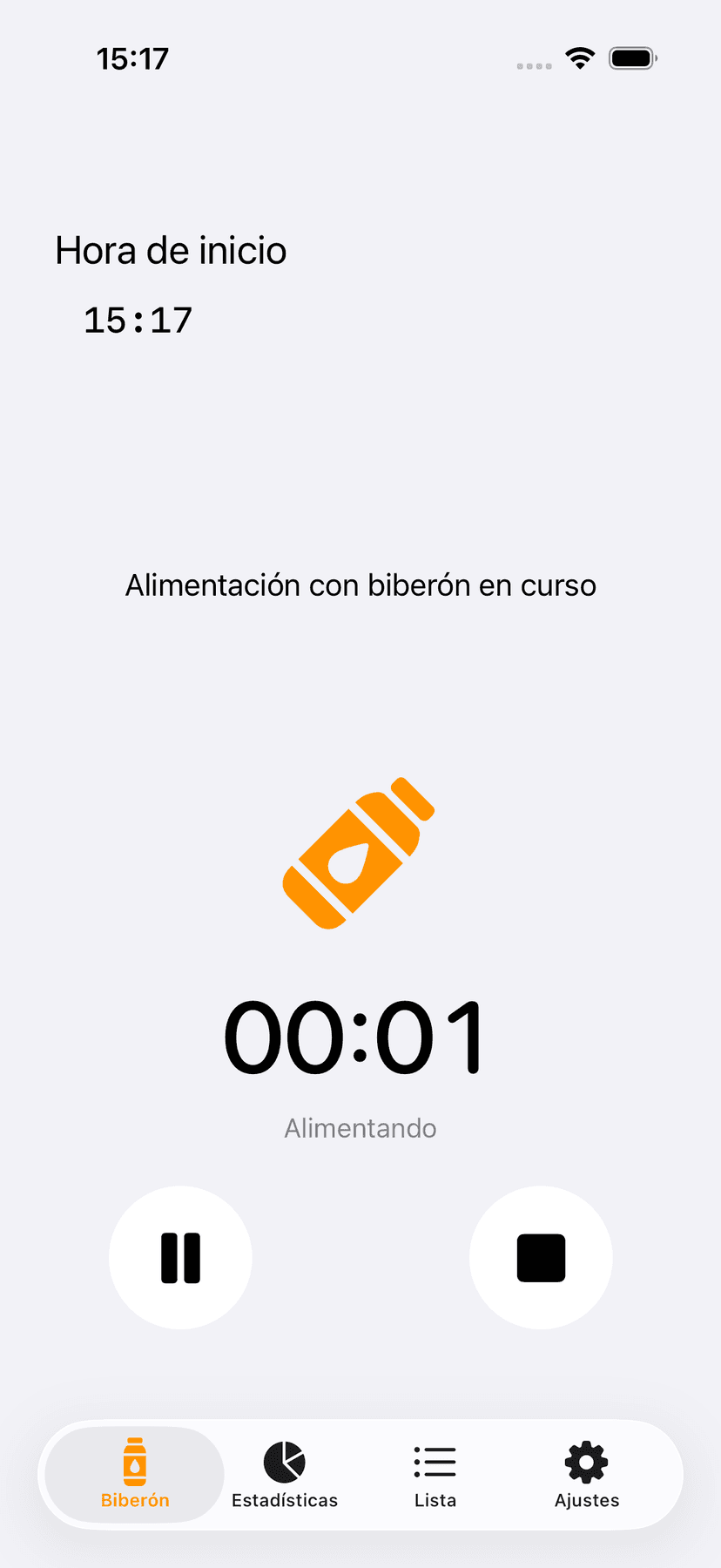Select the Biberón tab

pos(135,1475)
